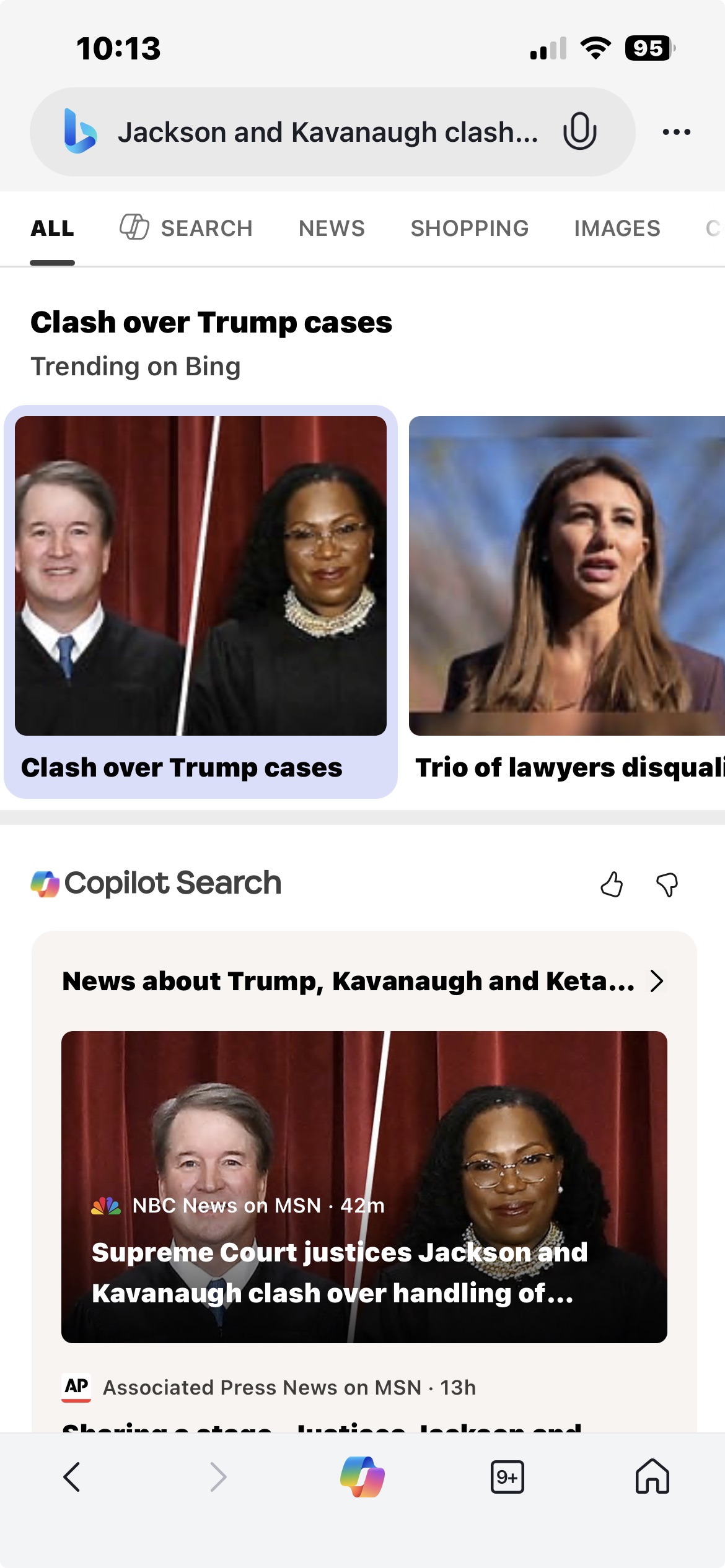This screenshot has width=725, height=1568.
Task: Go back to the previous page
Action: (72, 1477)
